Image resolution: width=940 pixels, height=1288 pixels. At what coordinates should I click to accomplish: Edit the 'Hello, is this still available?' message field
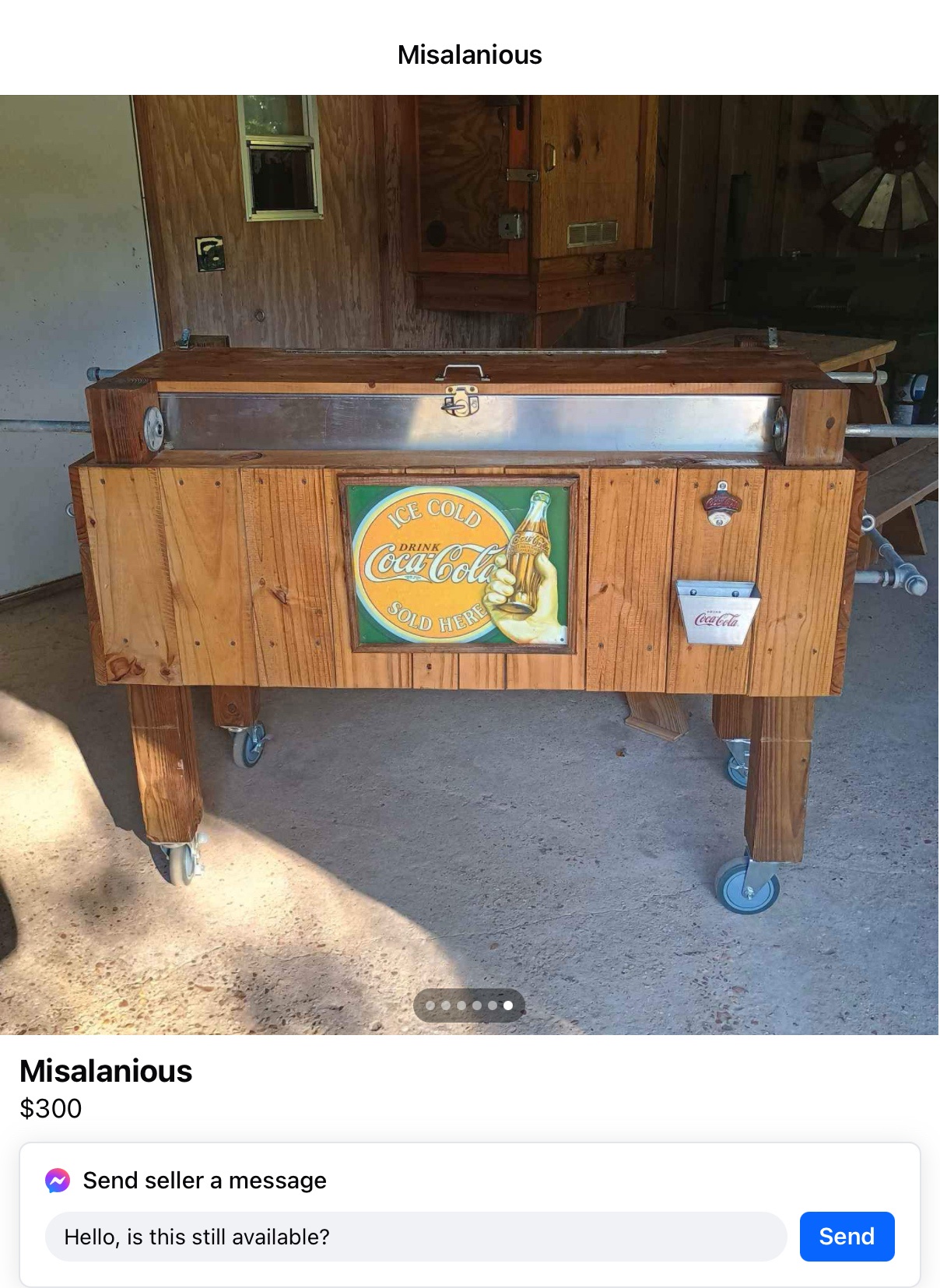pos(416,1236)
